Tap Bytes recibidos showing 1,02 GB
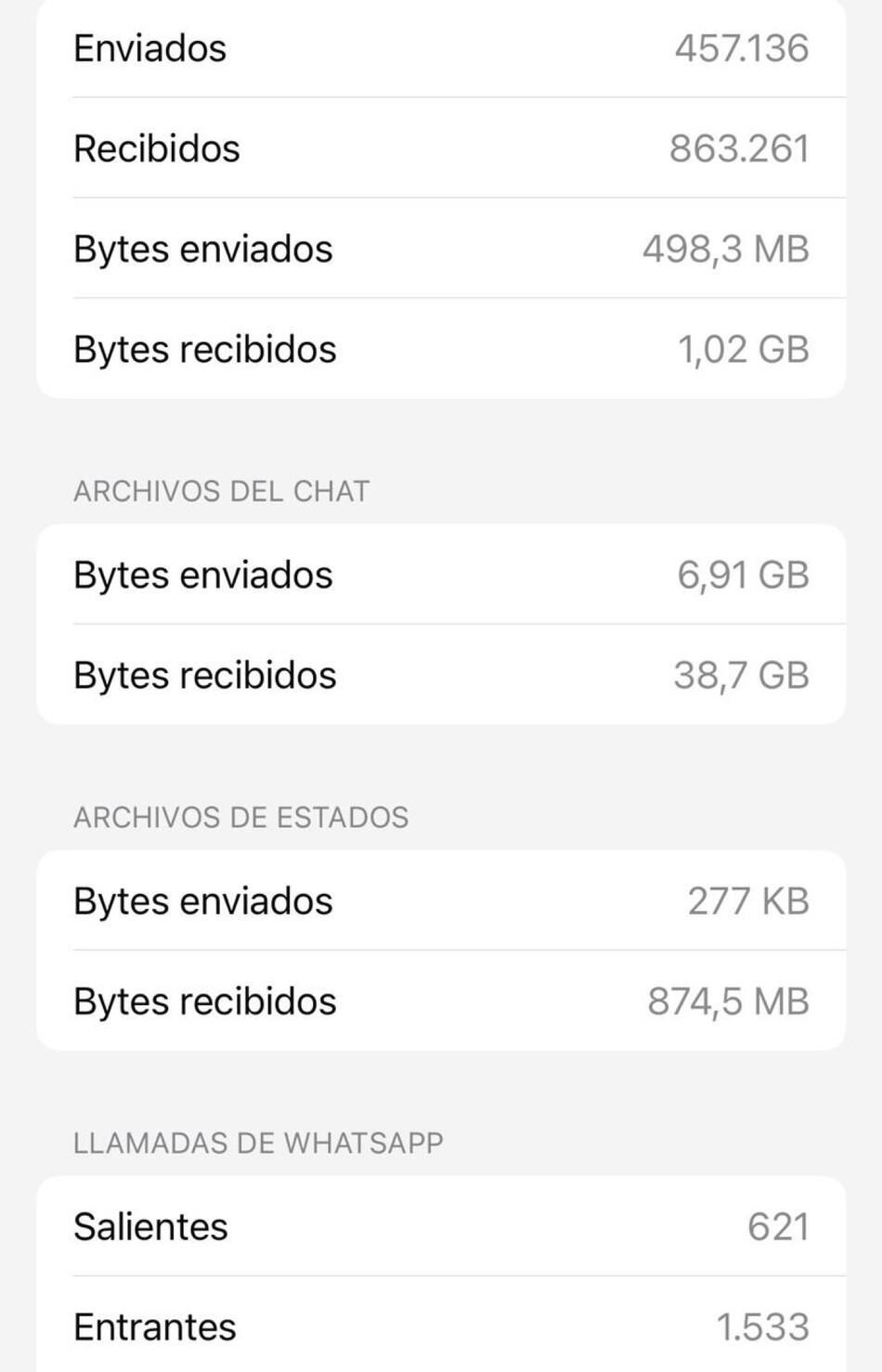 [x=441, y=349]
